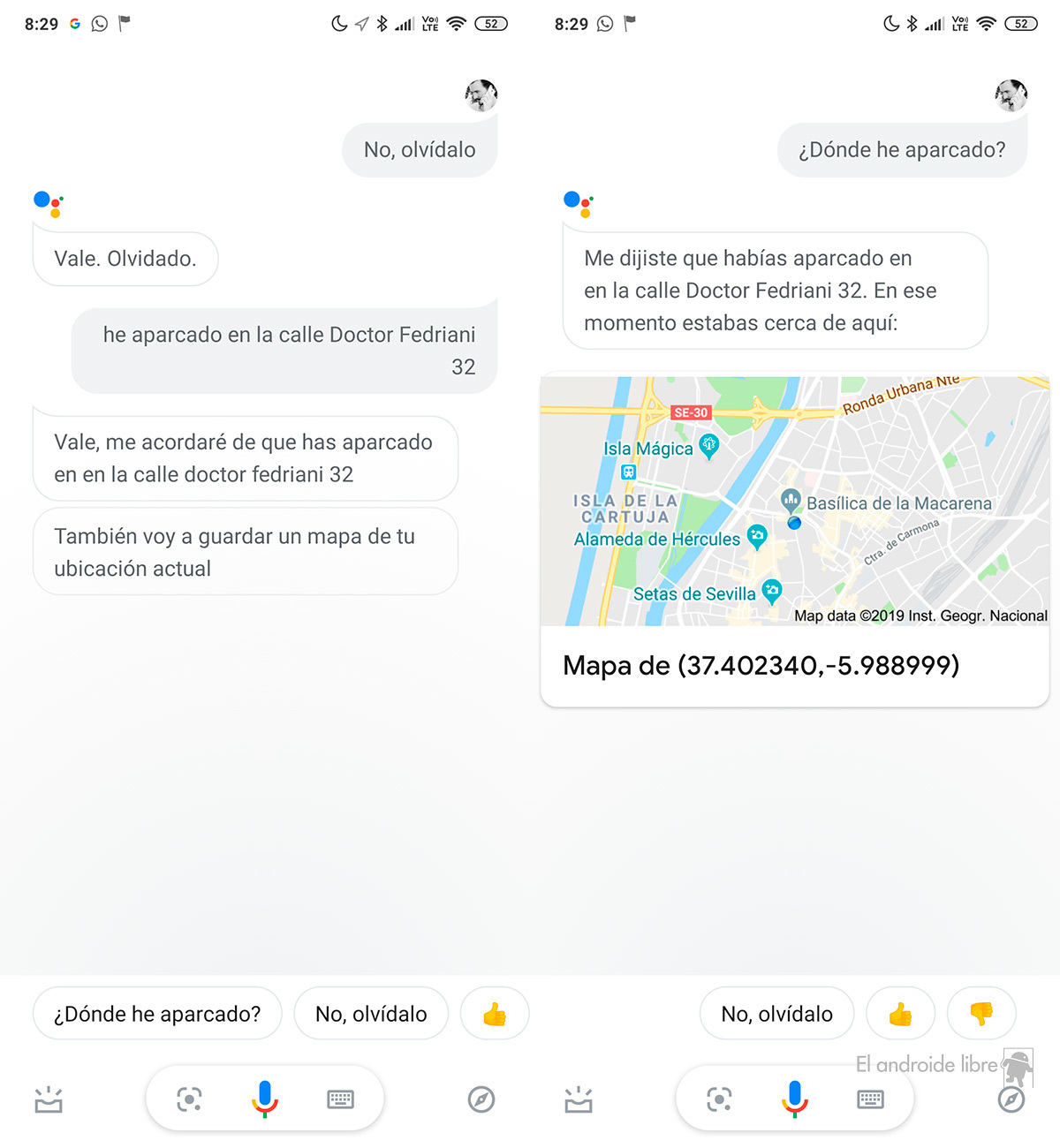Launch Google Lens on the "Vale. Olvidado." conversation screen
Screen dimensions: 1060x1148
tap(189, 1099)
